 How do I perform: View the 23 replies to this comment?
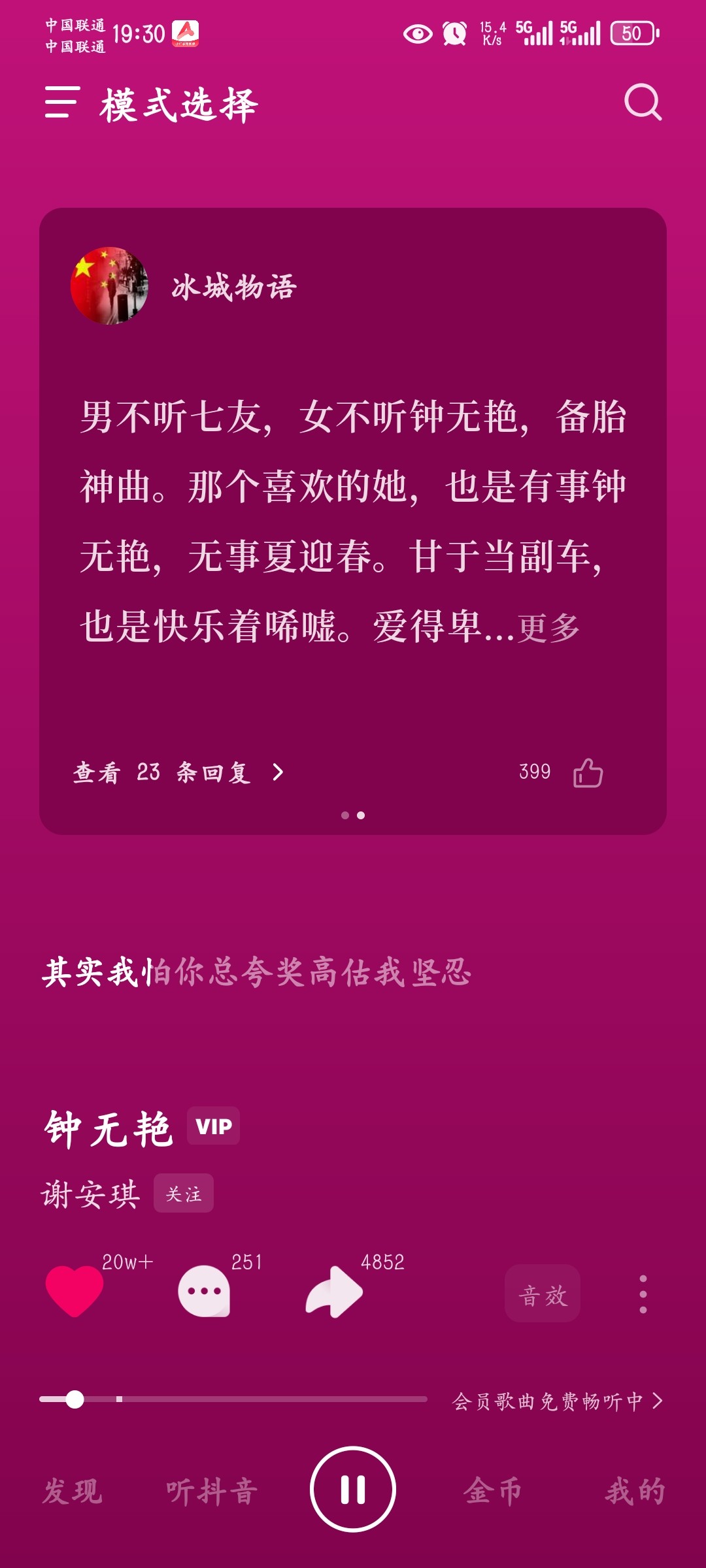tap(178, 772)
